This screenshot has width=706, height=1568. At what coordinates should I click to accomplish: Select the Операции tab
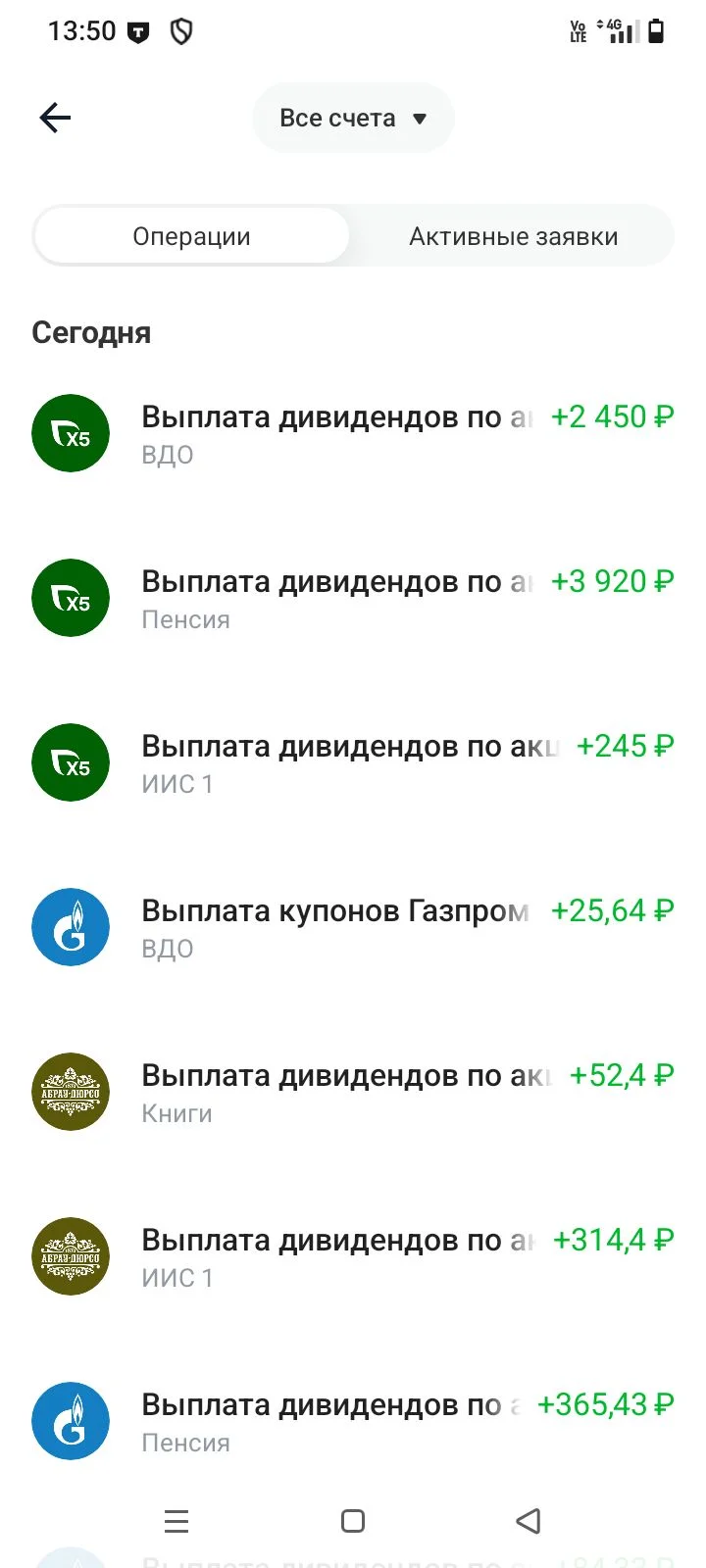[x=191, y=236]
